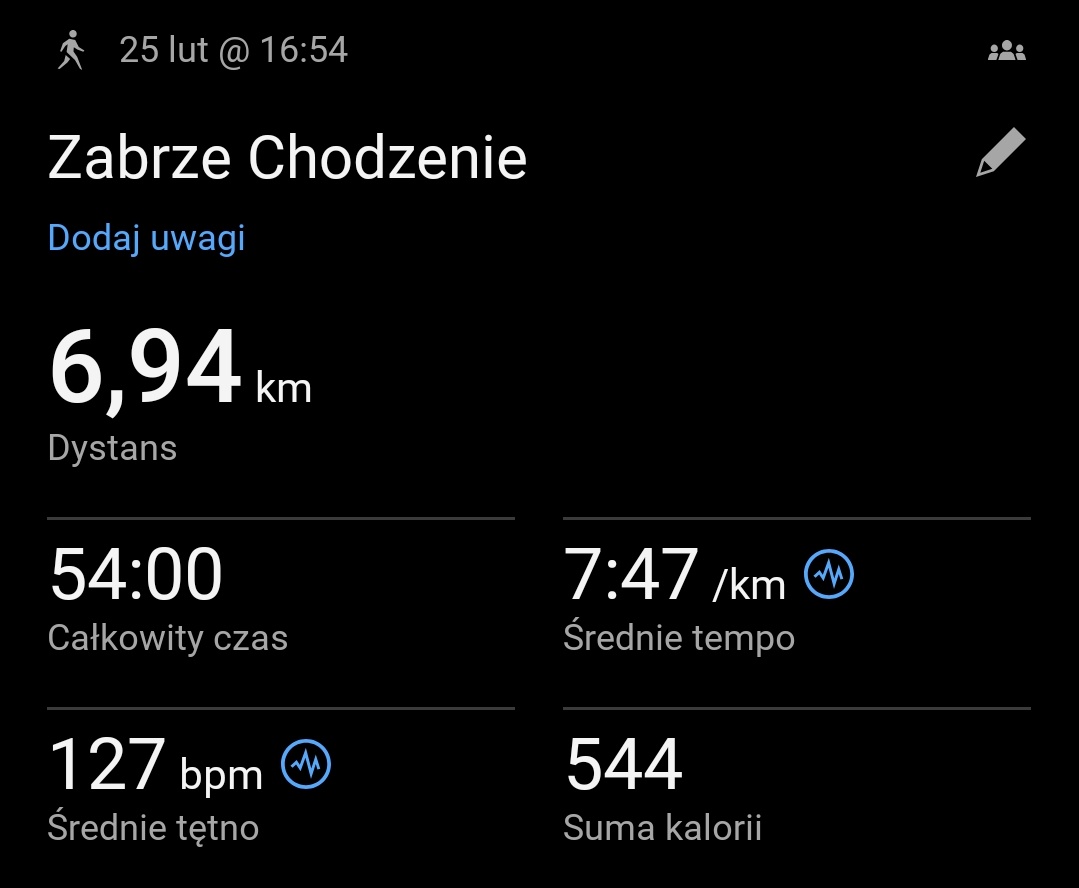Screen dimensions: 1079x888
Task: Open the connections privacy icon
Action: click(1006, 51)
